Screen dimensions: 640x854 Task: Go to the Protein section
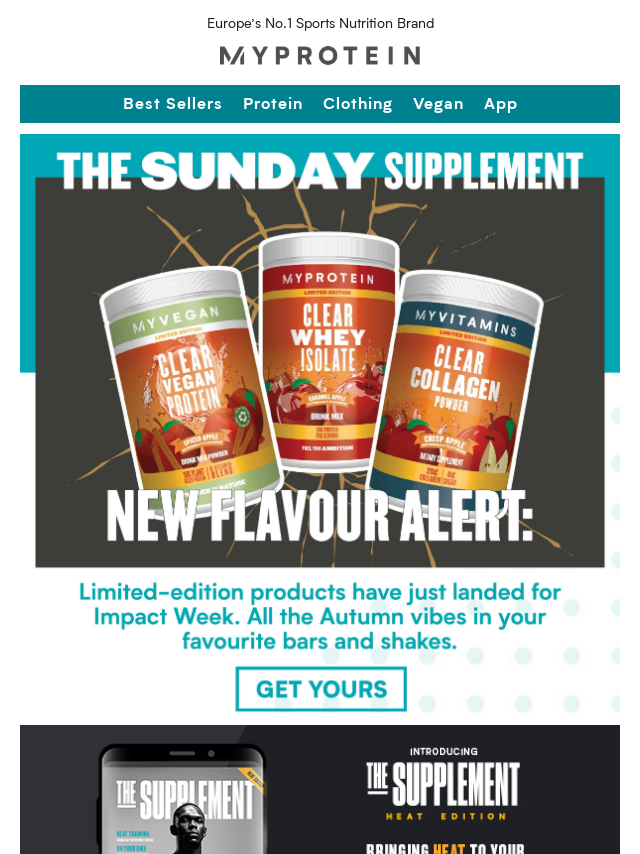point(272,104)
